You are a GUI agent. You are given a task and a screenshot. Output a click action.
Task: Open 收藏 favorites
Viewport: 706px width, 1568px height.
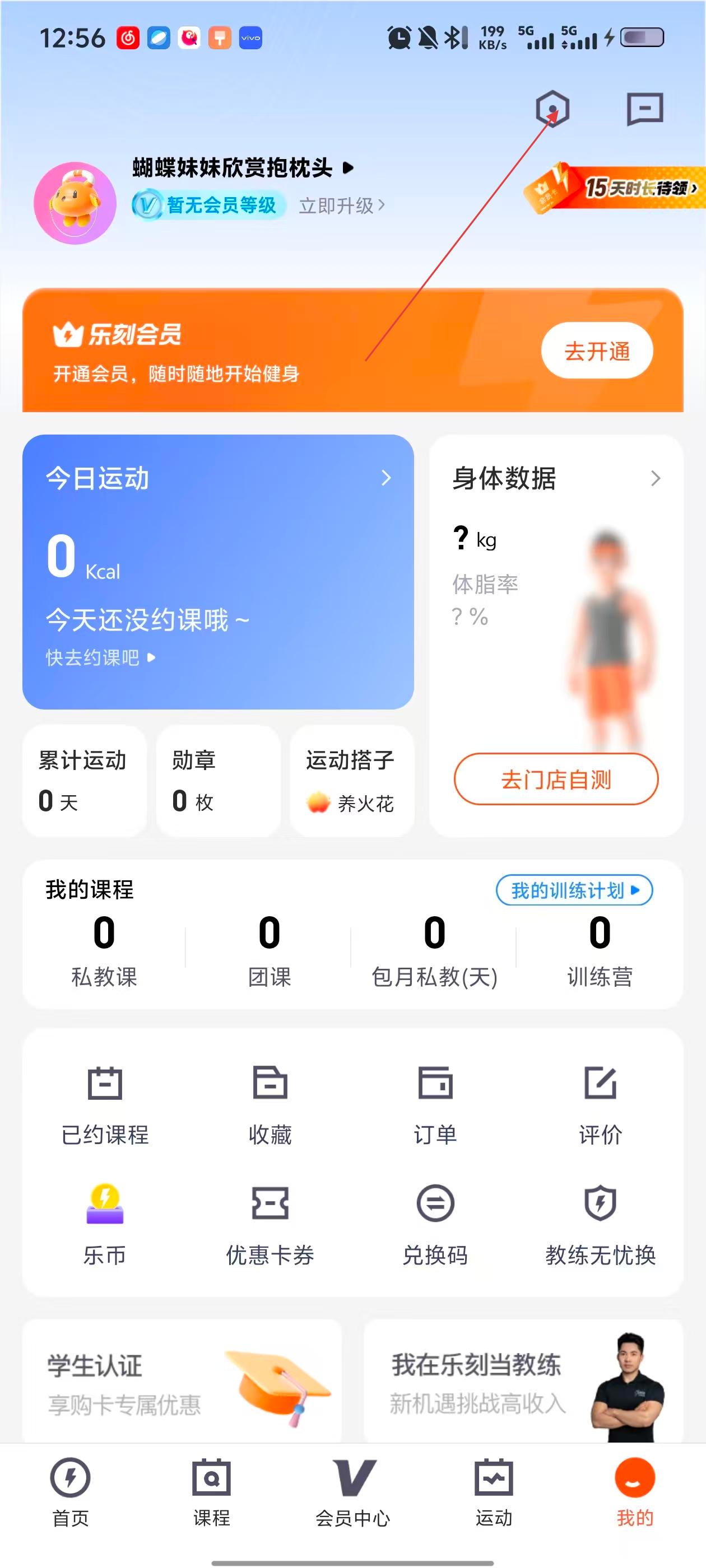click(270, 1105)
